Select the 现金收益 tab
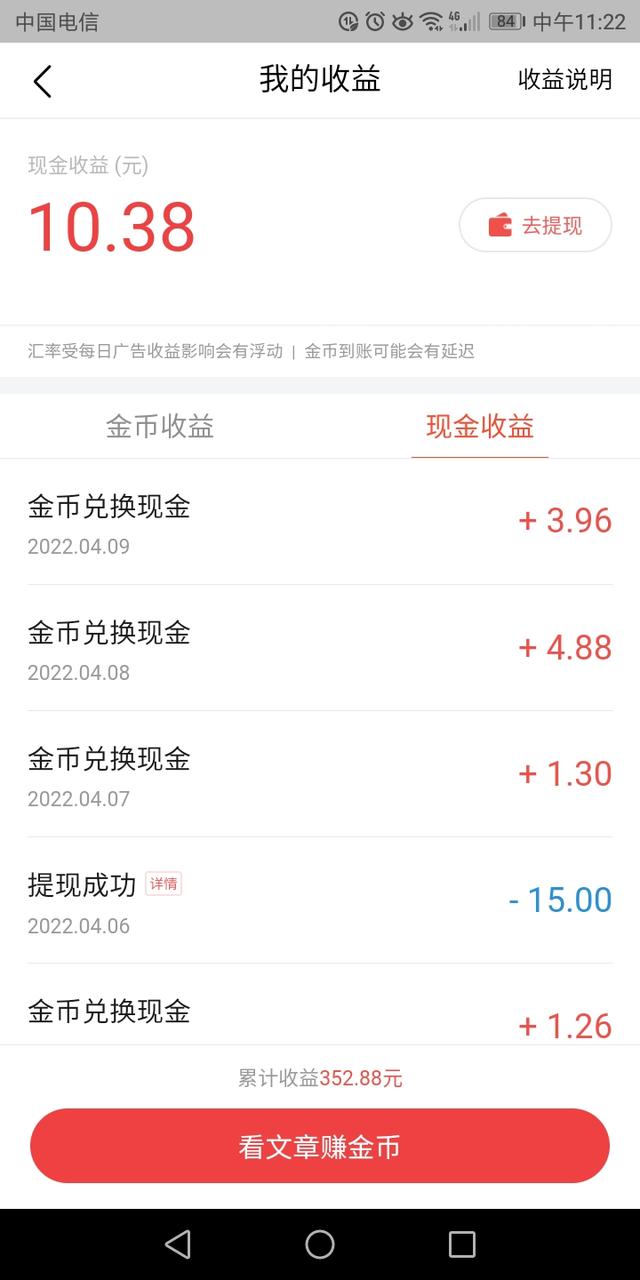 coord(480,427)
